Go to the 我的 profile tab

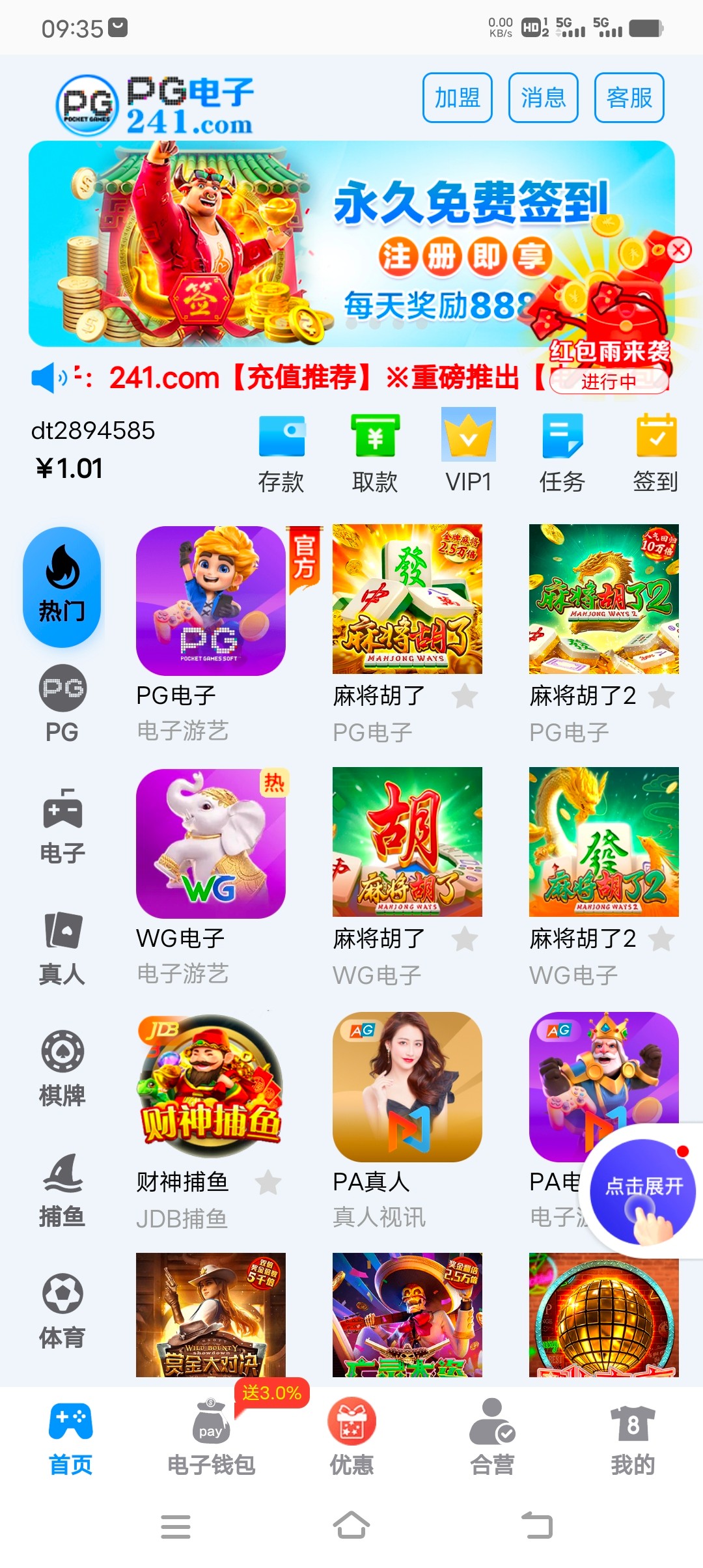coord(632,1438)
